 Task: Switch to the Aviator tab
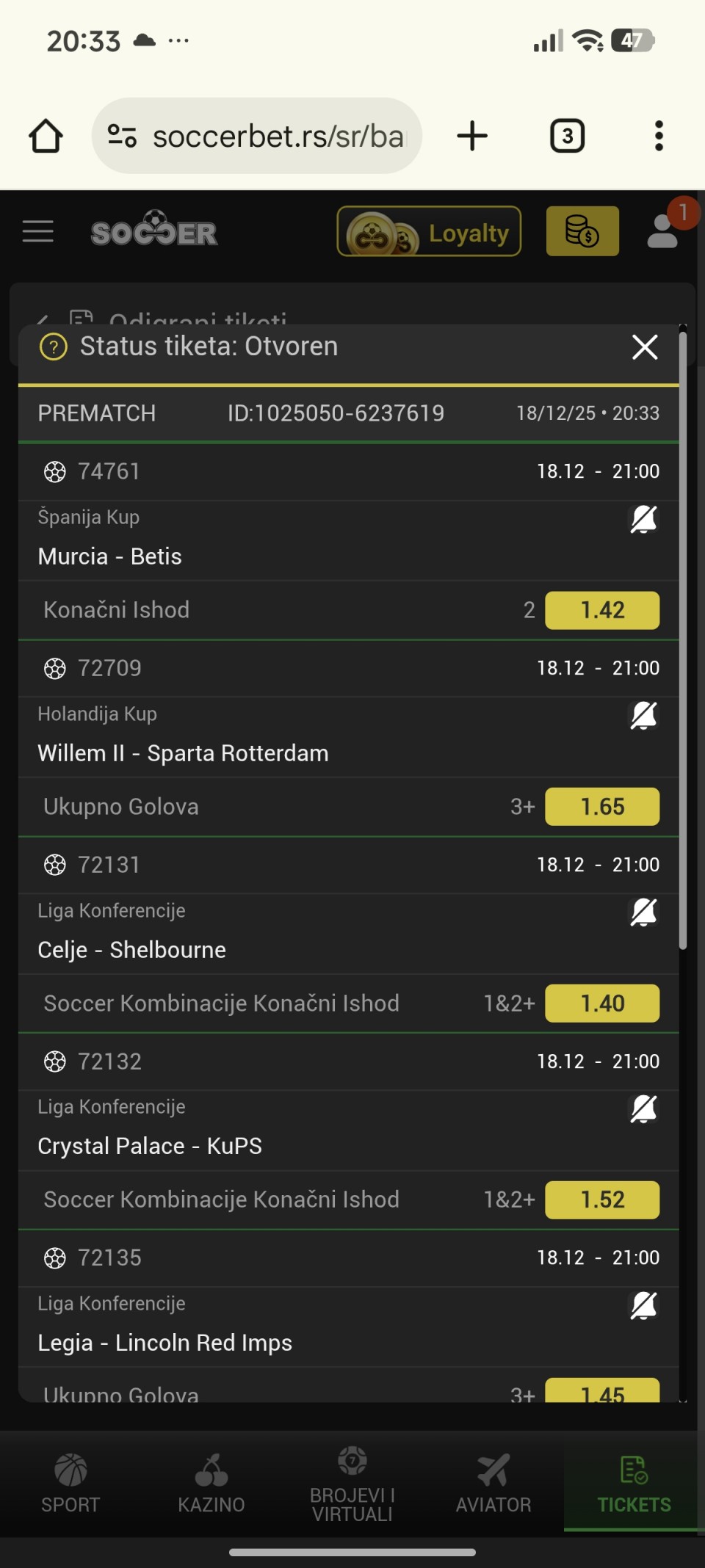point(493,1484)
